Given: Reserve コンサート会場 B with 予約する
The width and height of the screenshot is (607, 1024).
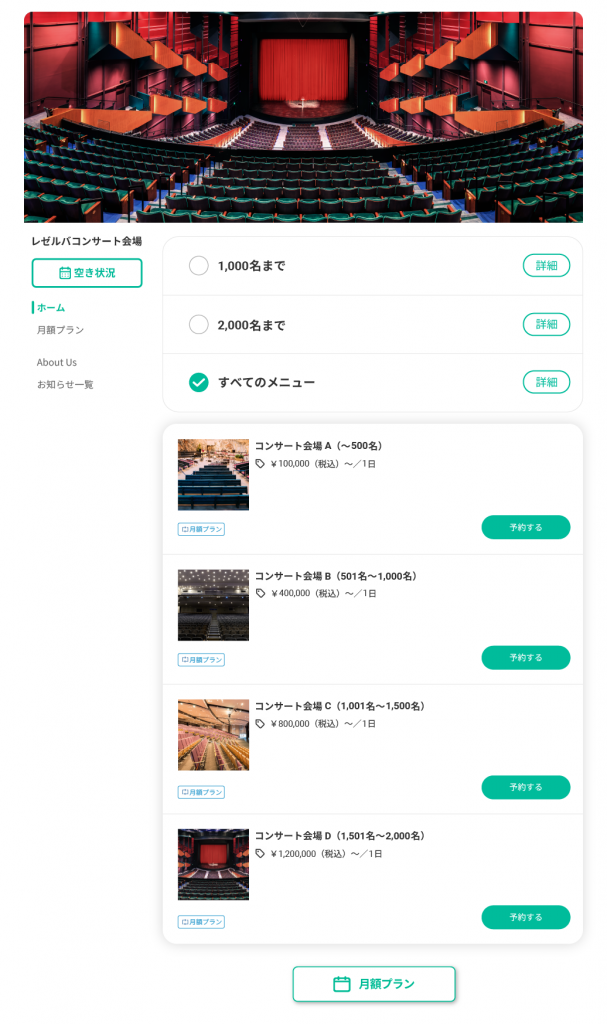Looking at the screenshot, I should pos(526,658).
